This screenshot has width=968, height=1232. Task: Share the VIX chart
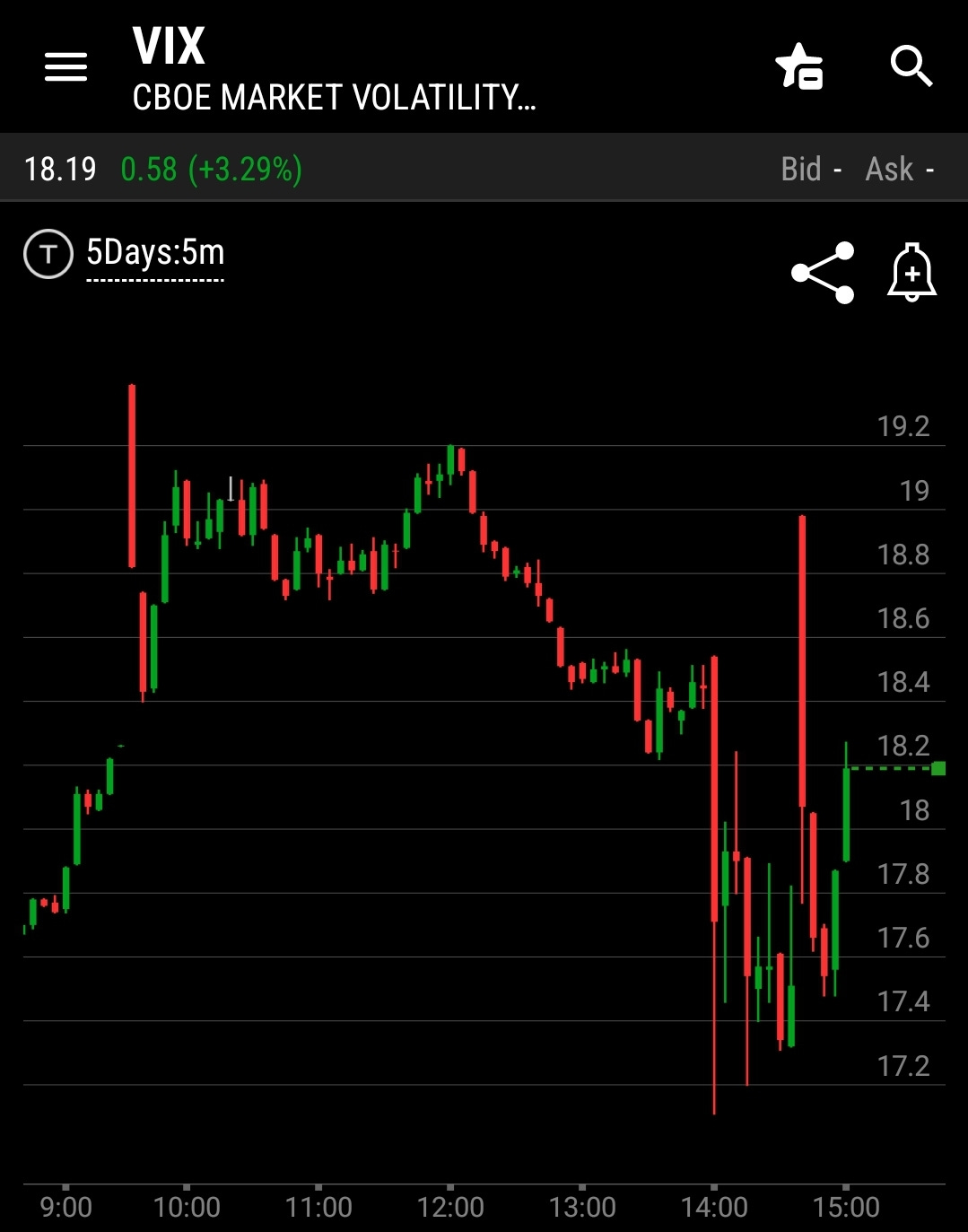click(x=823, y=273)
